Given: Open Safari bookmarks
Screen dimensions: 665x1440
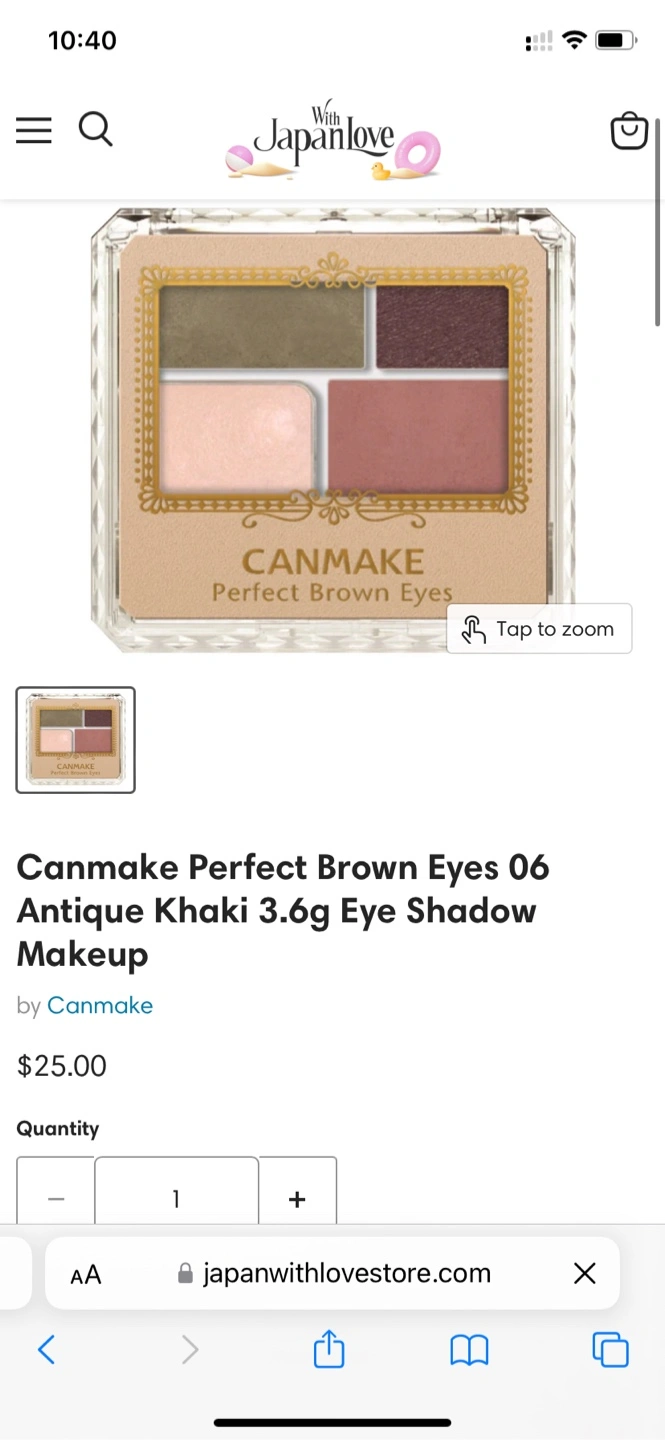Looking at the screenshot, I should (469, 1351).
